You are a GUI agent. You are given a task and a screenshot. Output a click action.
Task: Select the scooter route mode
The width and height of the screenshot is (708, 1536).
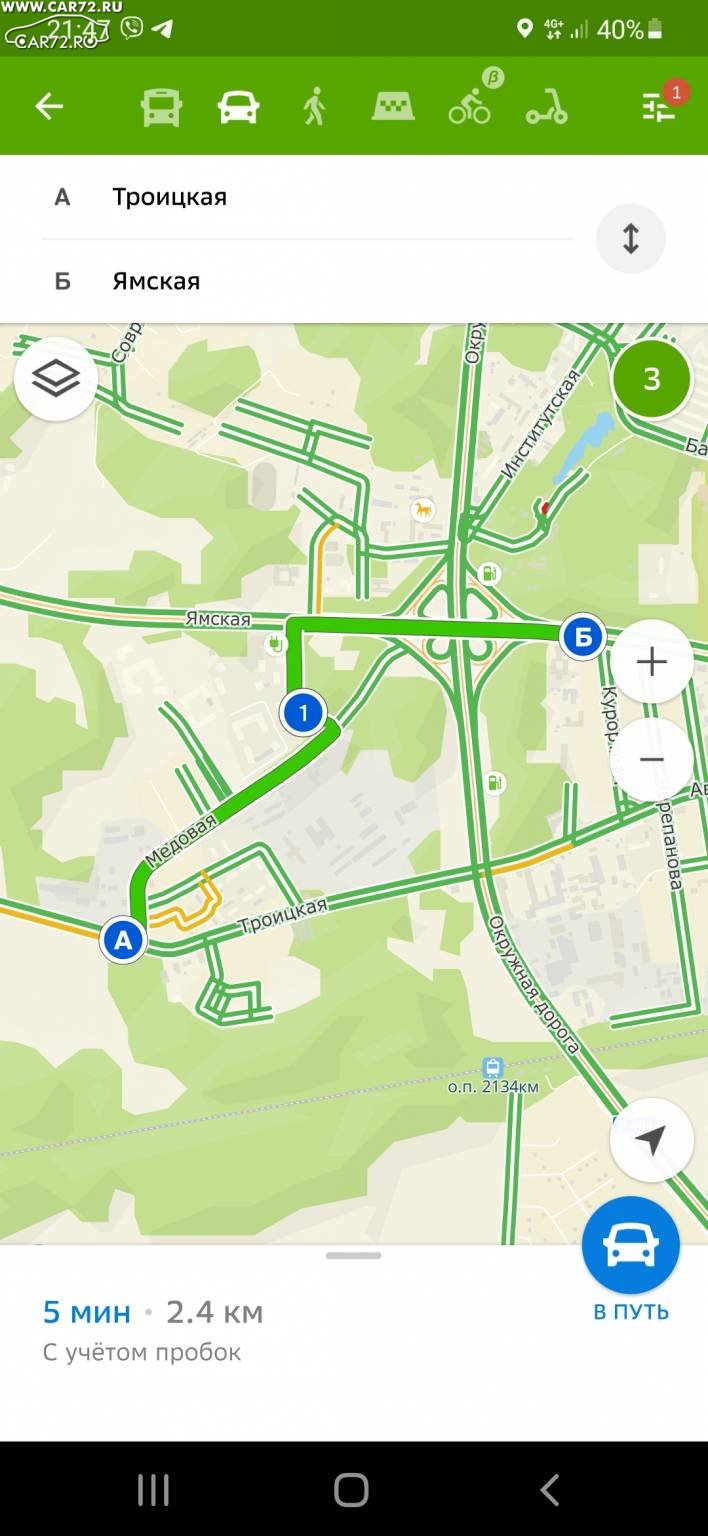(x=547, y=106)
